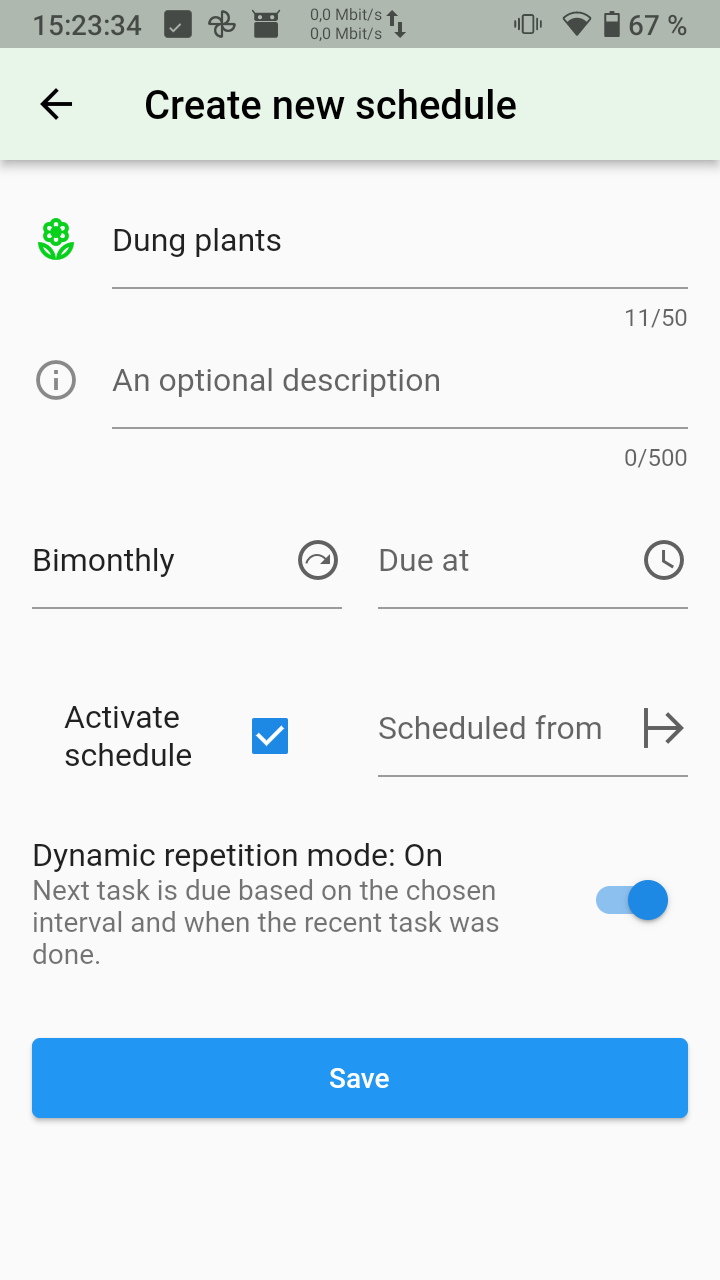The width and height of the screenshot is (720, 1280).
Task: Change the green flower schedule icon
Action: [56, 240]
